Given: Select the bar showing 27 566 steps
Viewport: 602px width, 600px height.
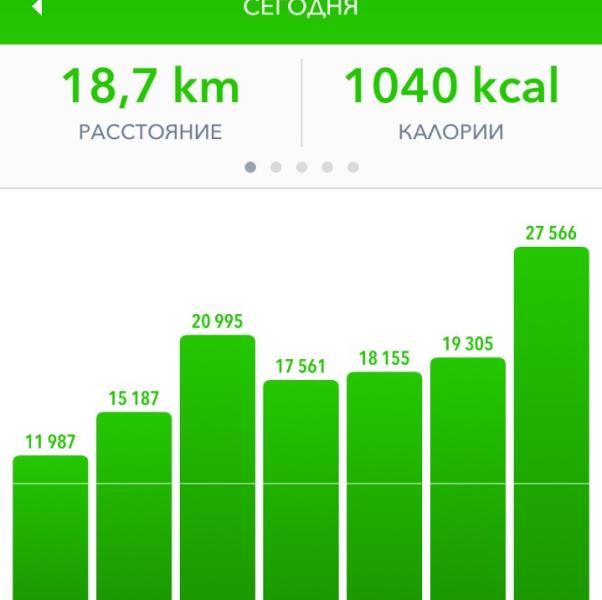Looking at the screenshot, I should click(x=551, y=423).
